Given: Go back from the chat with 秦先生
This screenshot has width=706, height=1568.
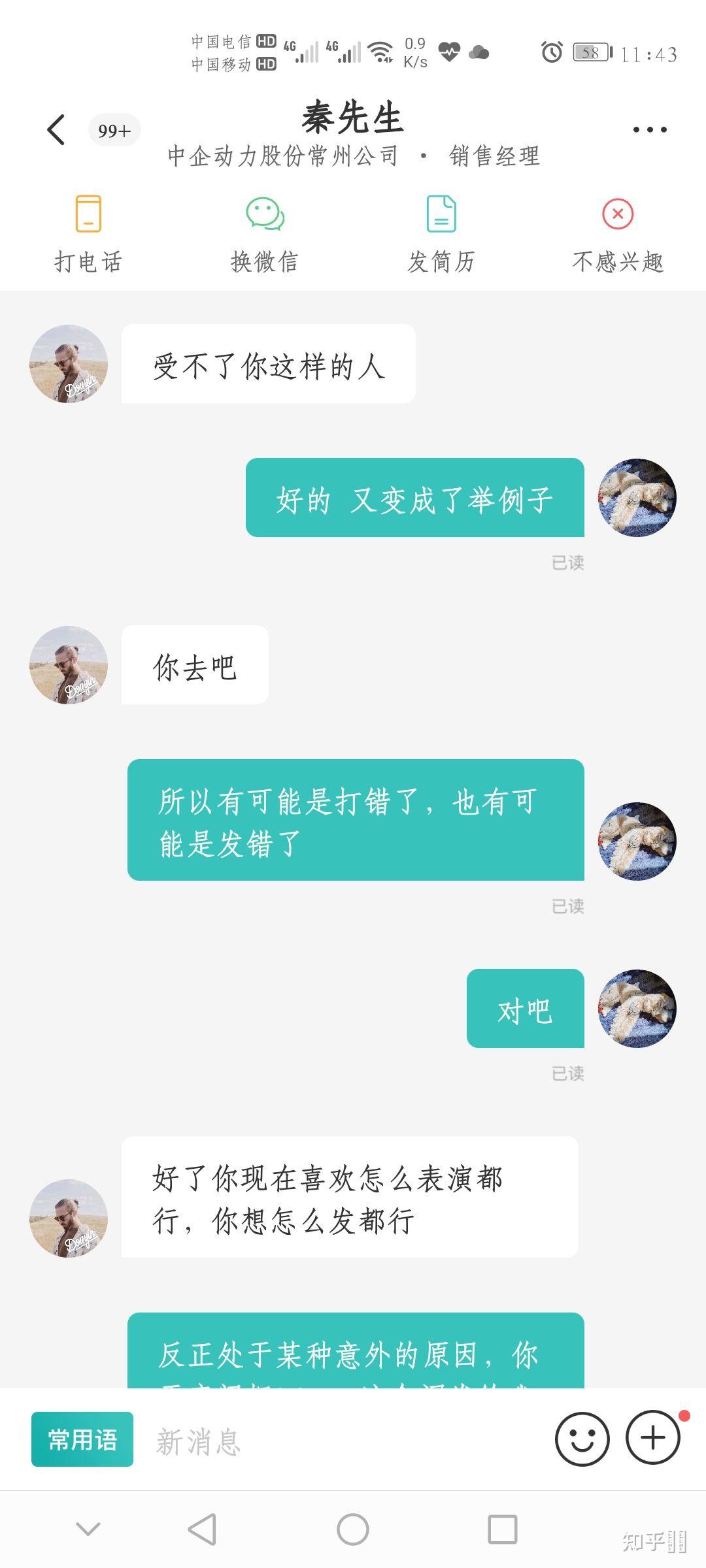Looking at the screenshot, I should pos(56,129).
